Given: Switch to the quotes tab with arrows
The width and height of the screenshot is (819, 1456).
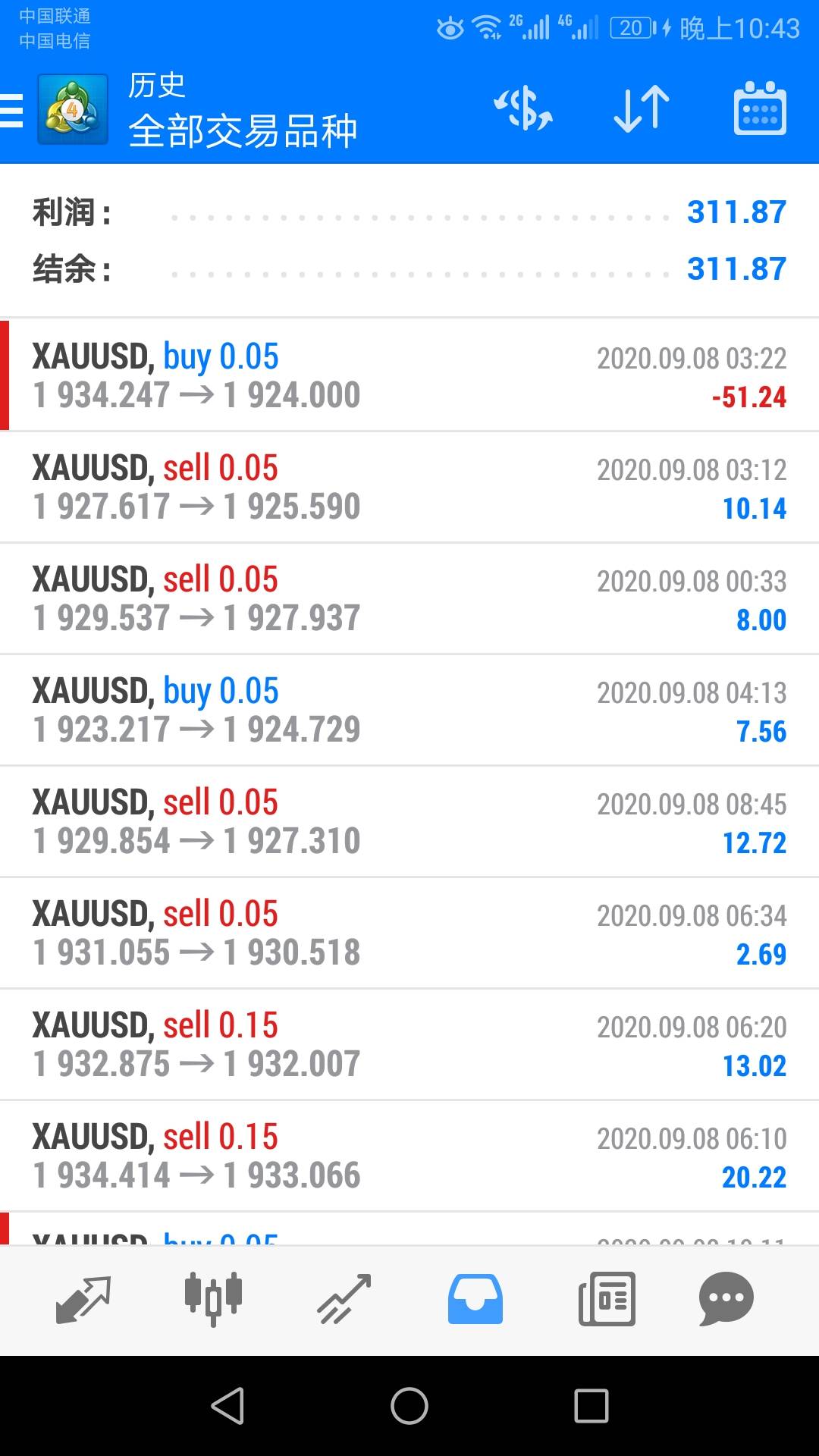Looking at the screenshot, I should [83, 1300].
